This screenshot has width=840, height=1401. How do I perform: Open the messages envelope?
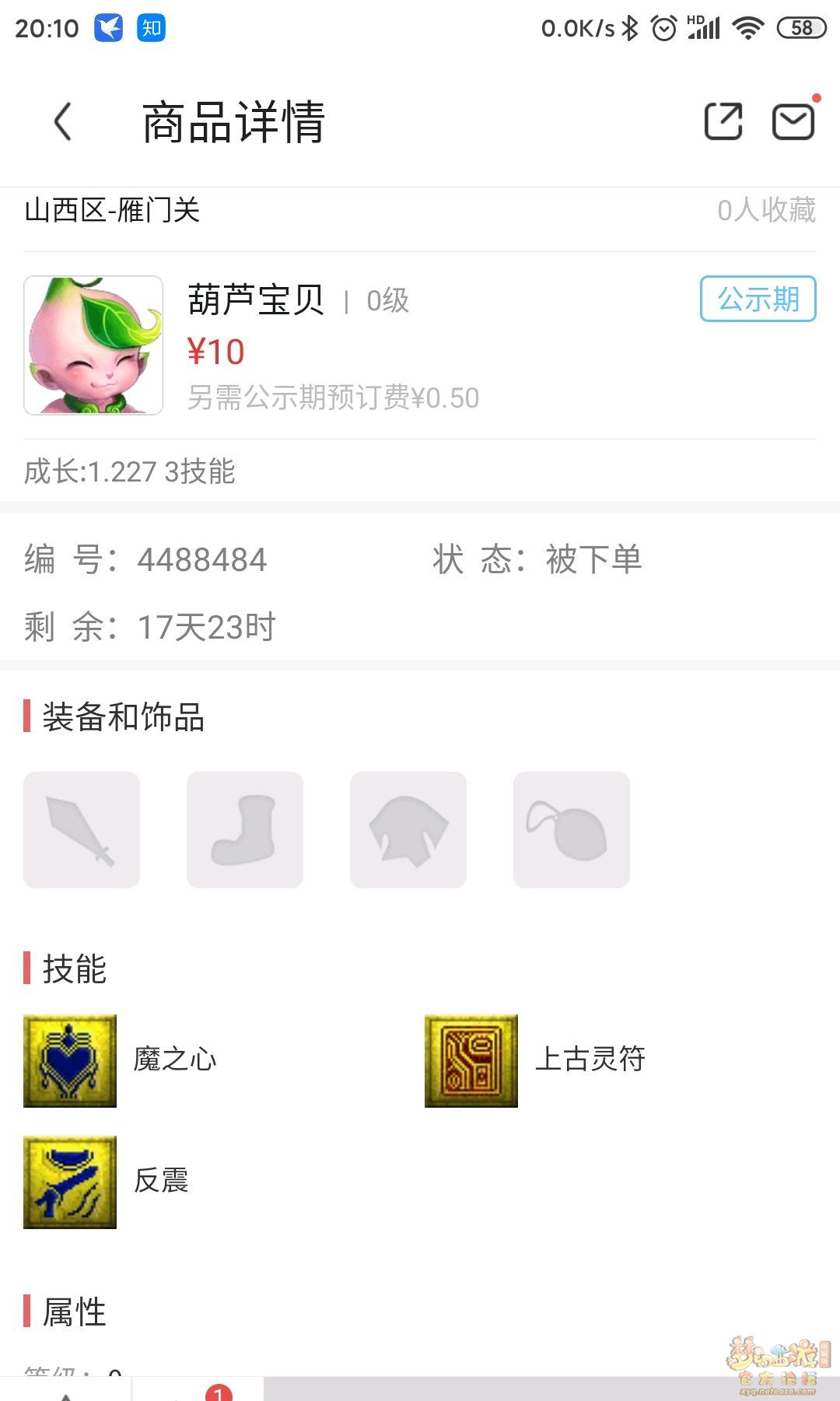pyautogui.click(x=793, y=122)
